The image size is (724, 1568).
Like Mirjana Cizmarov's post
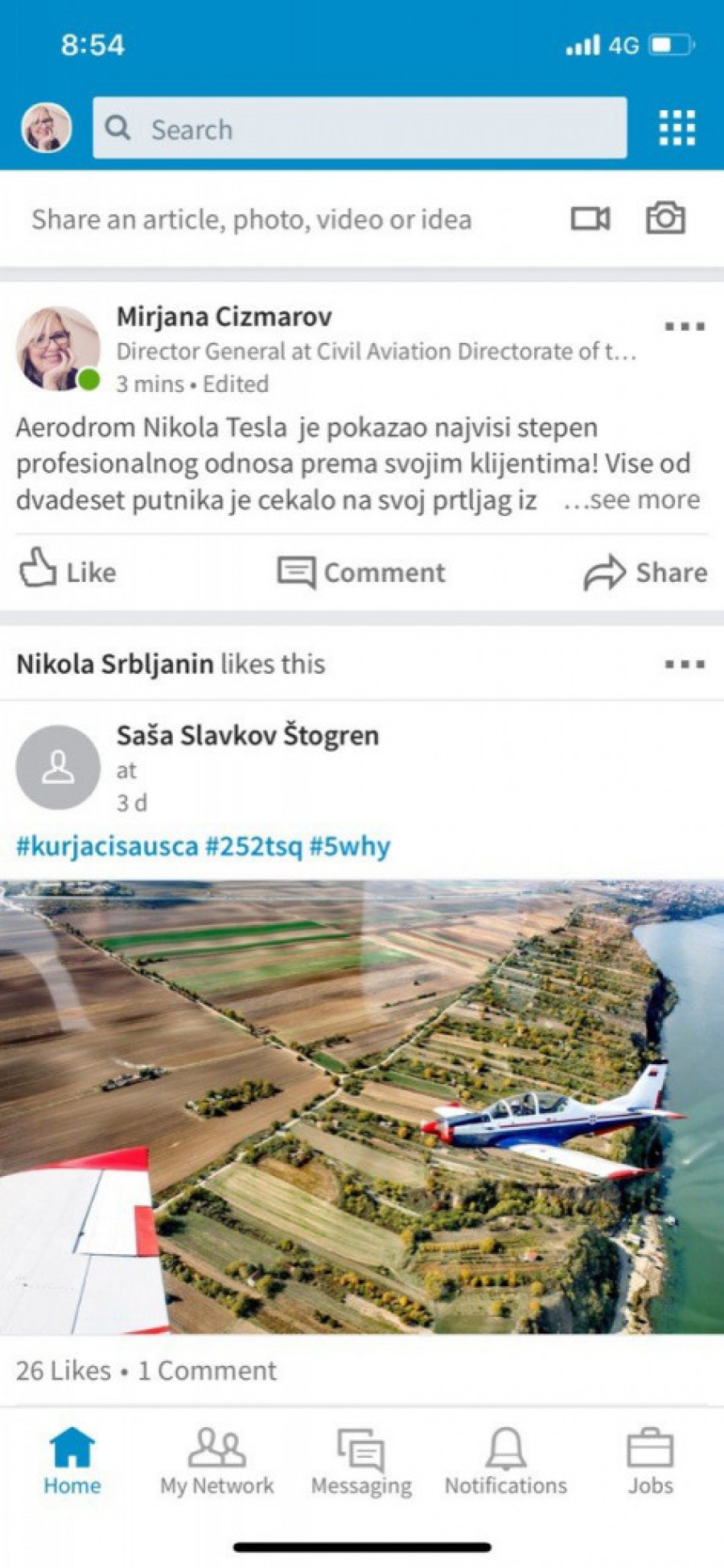pyautogui.click(x=68, y=571)
